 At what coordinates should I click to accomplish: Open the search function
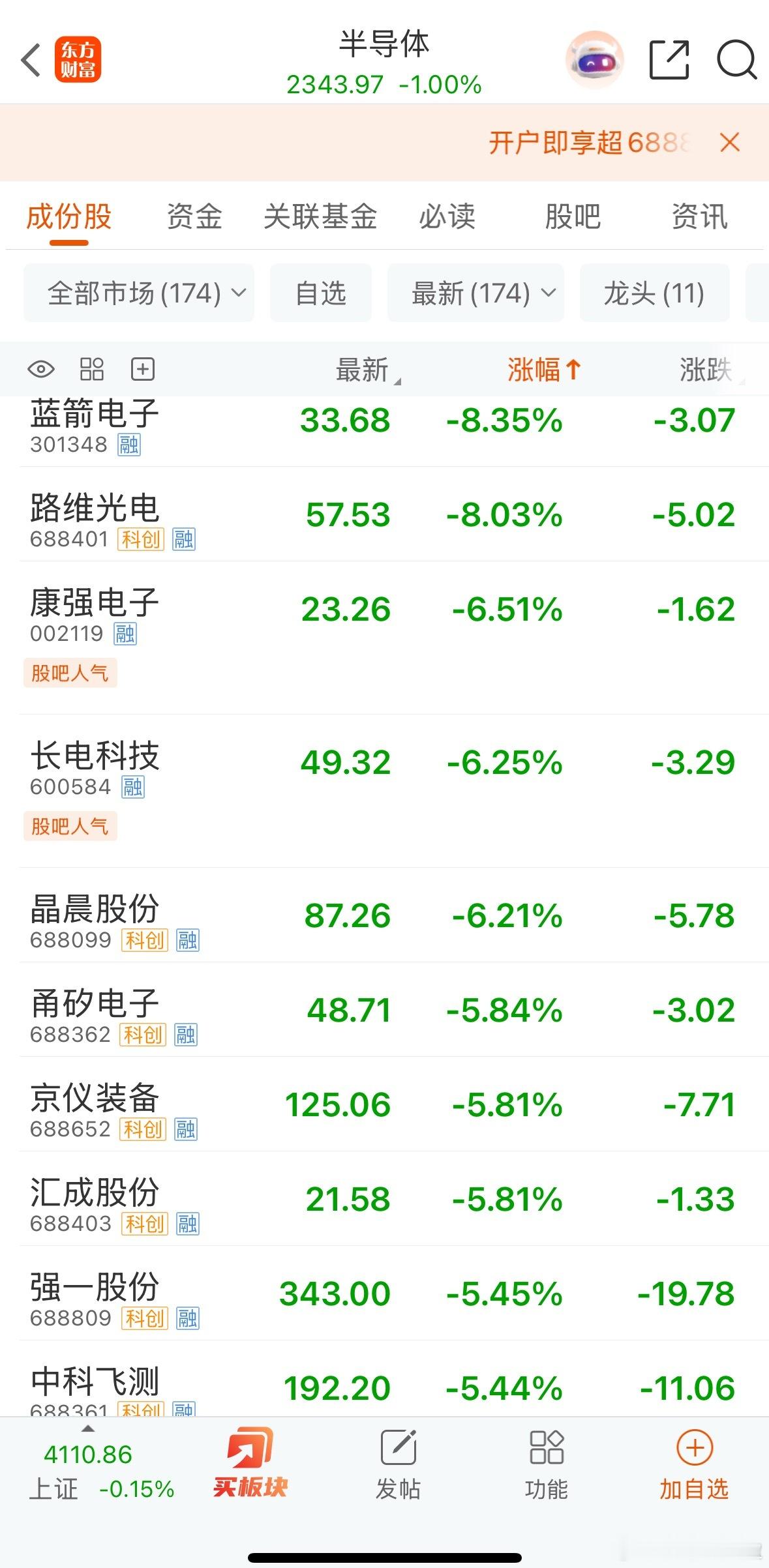[736, 59]
